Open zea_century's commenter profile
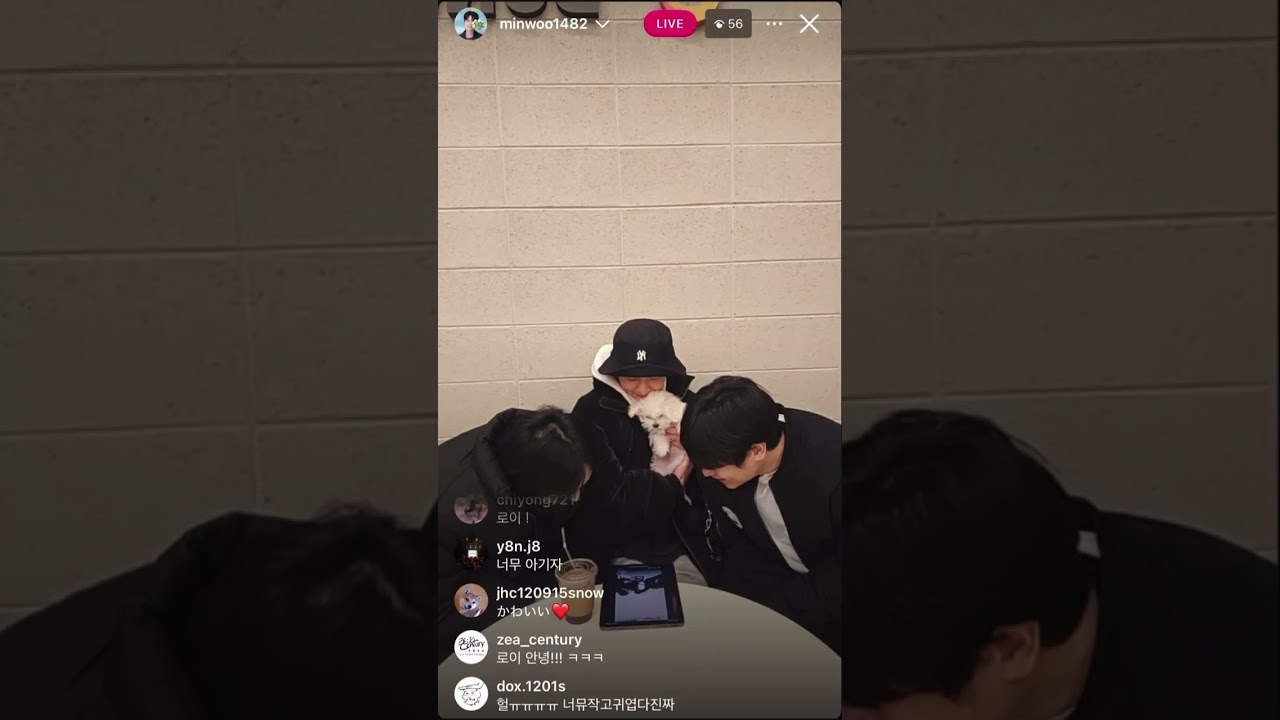1280x720 pixels. click(x=471, y=647)
